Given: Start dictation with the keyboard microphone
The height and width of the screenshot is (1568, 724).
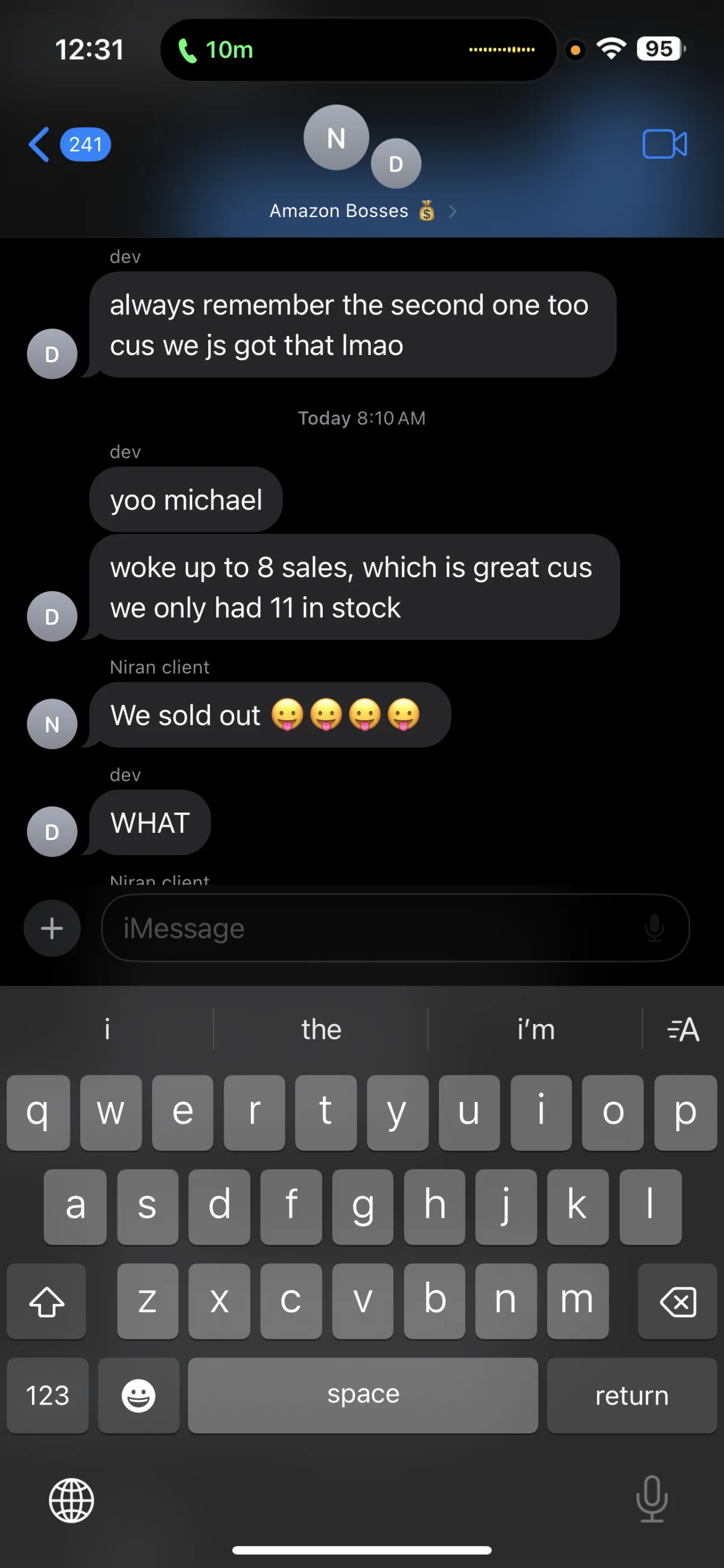Looking at the screenshot, I should pos(652,1499).
